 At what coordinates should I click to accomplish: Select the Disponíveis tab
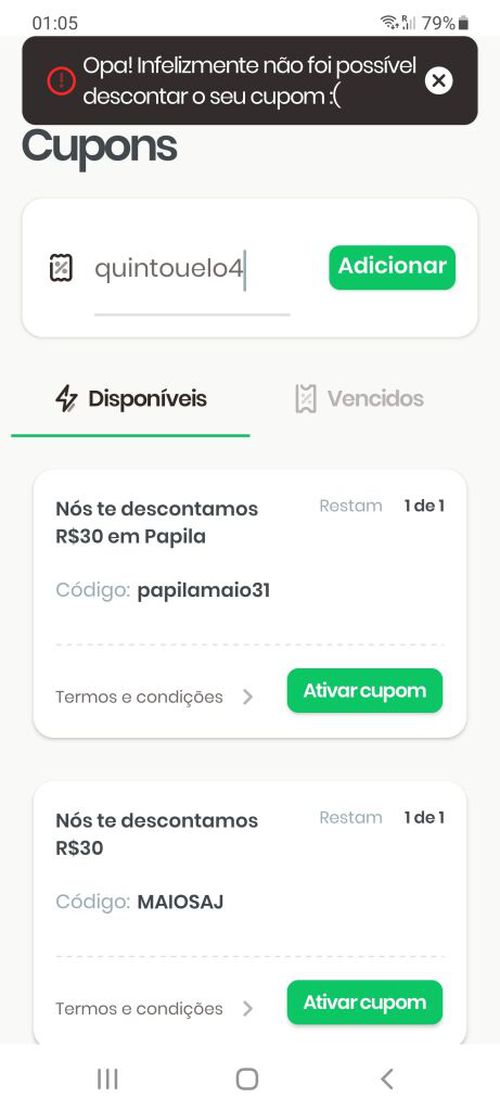tap(131, 398)
